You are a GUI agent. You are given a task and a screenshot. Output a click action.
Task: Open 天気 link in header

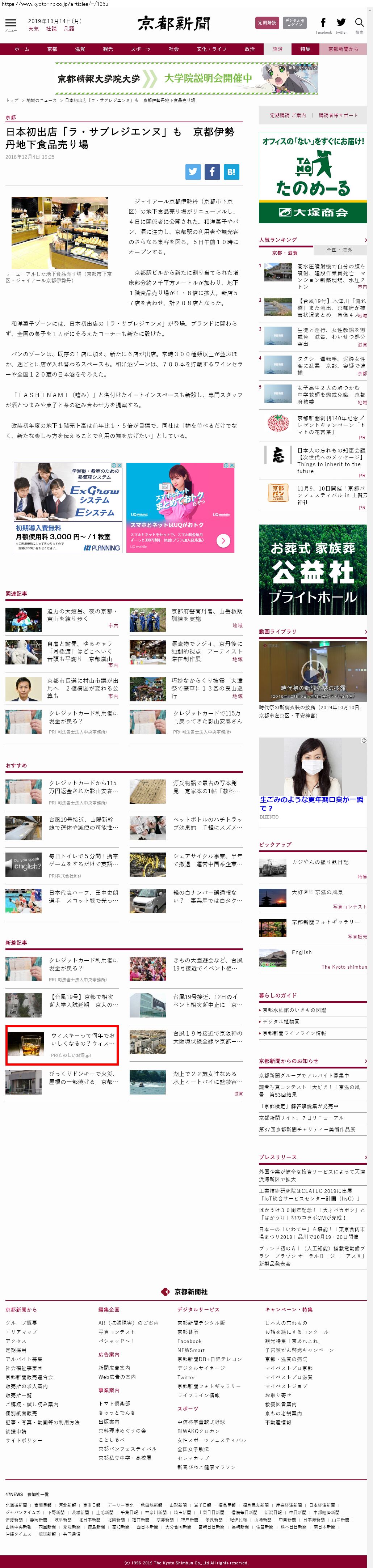click(x=34, y=29)
